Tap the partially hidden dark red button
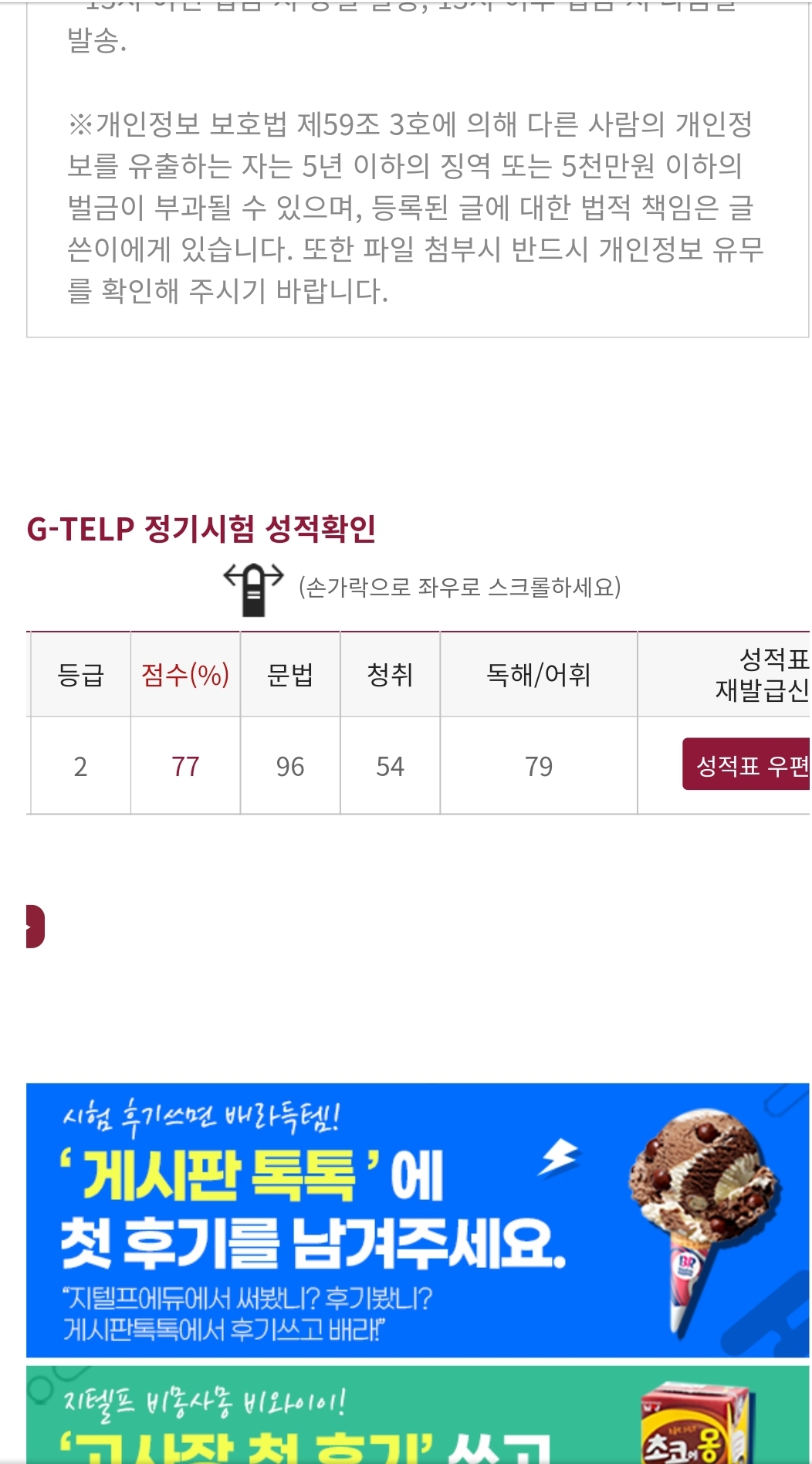Screen dimensions: 812x1464 pos(35,926)
